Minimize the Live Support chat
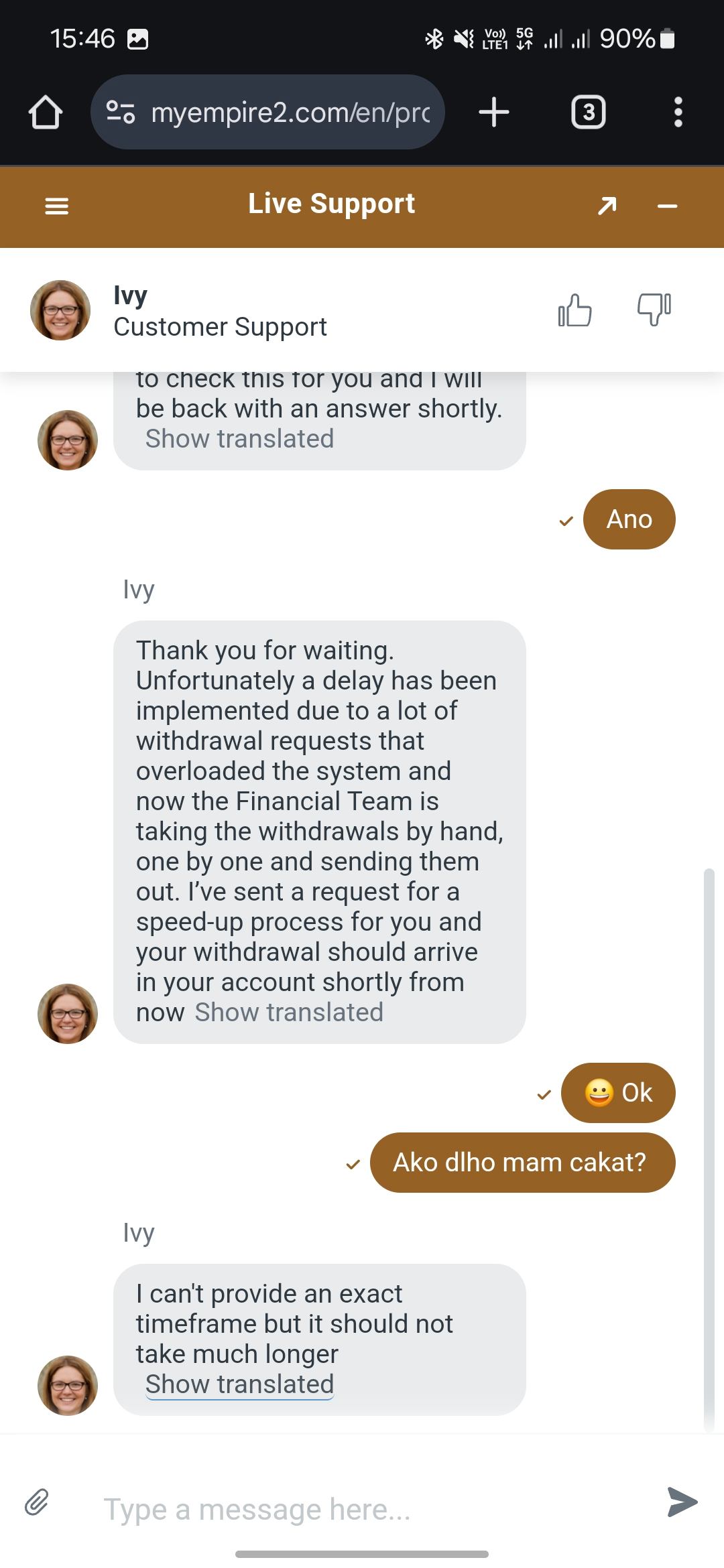724x1568 pixels. tap(667, 206)
